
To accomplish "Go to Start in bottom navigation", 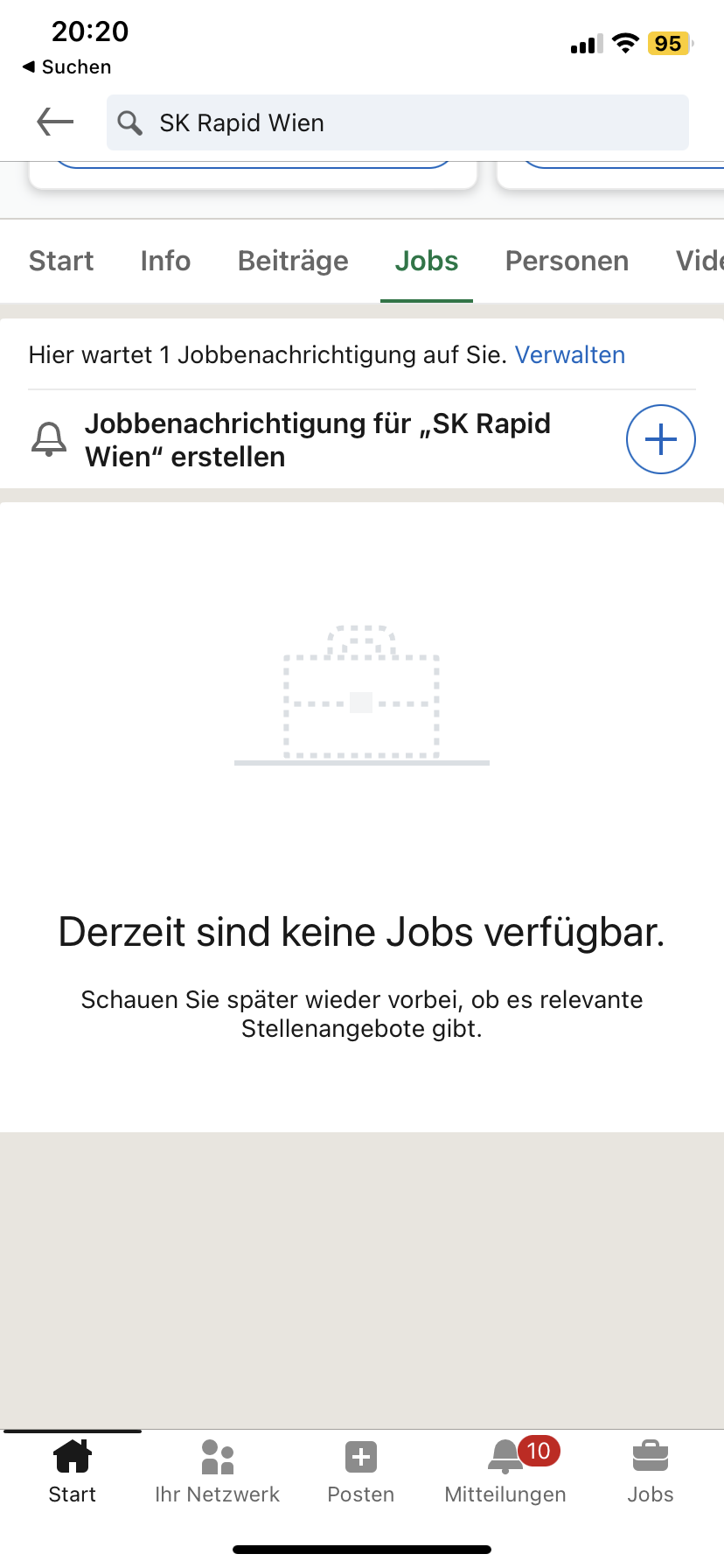I will click(x=73, y=1472).
